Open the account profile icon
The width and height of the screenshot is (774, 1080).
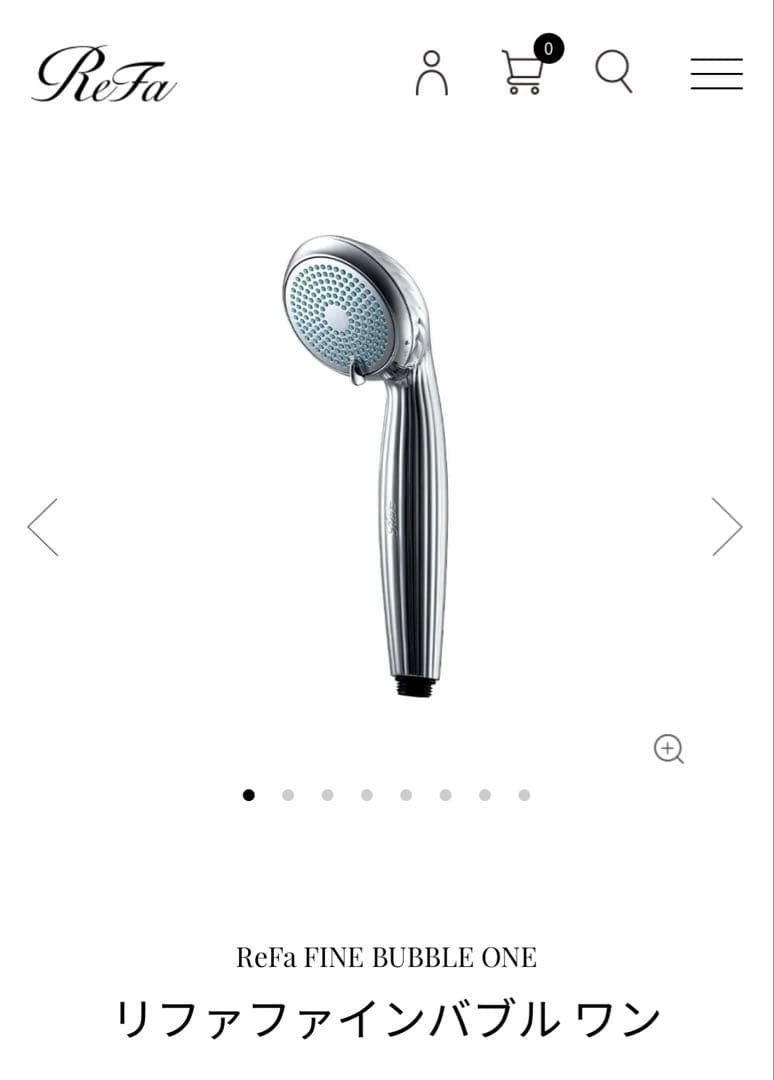(431, 73)
